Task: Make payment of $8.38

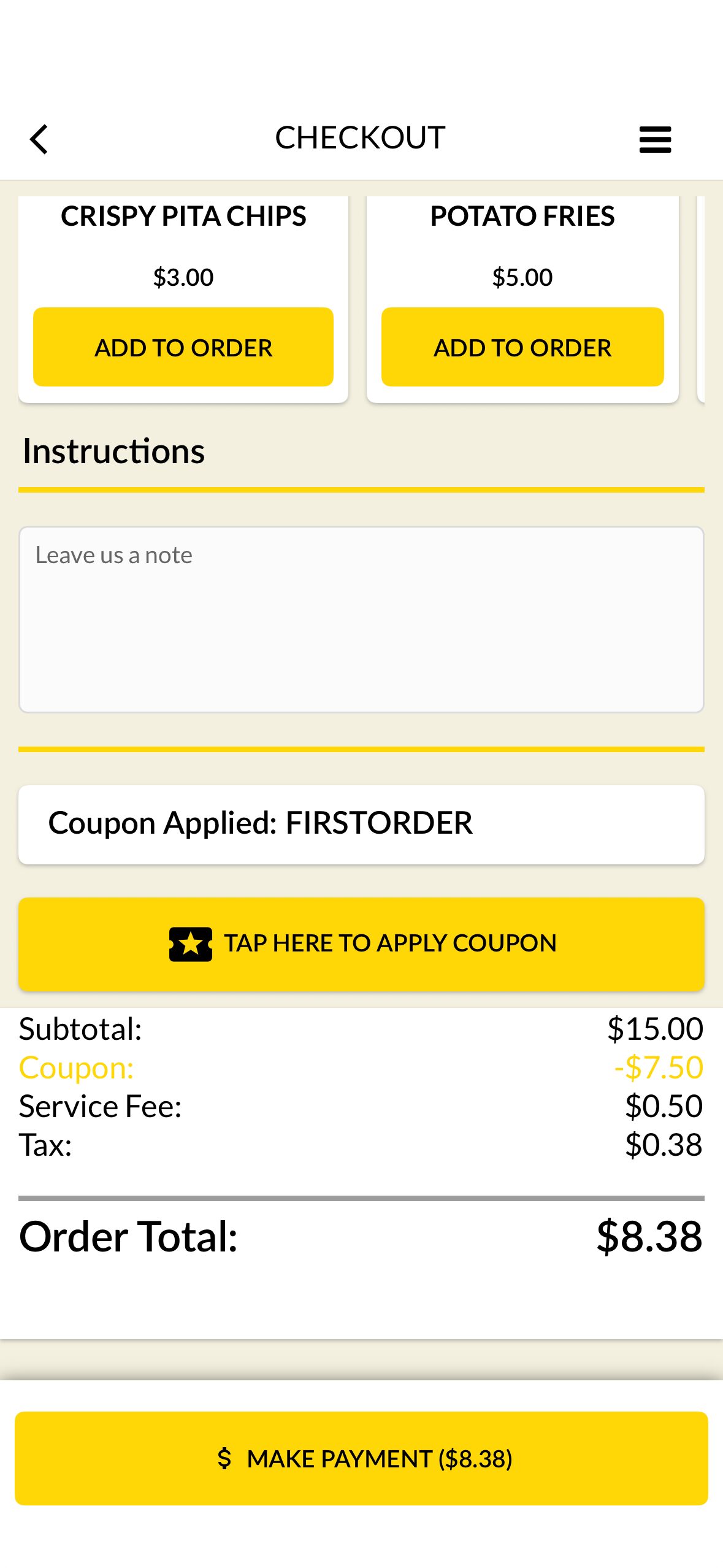Action: pyautogui.click(x=361, y=1458)
